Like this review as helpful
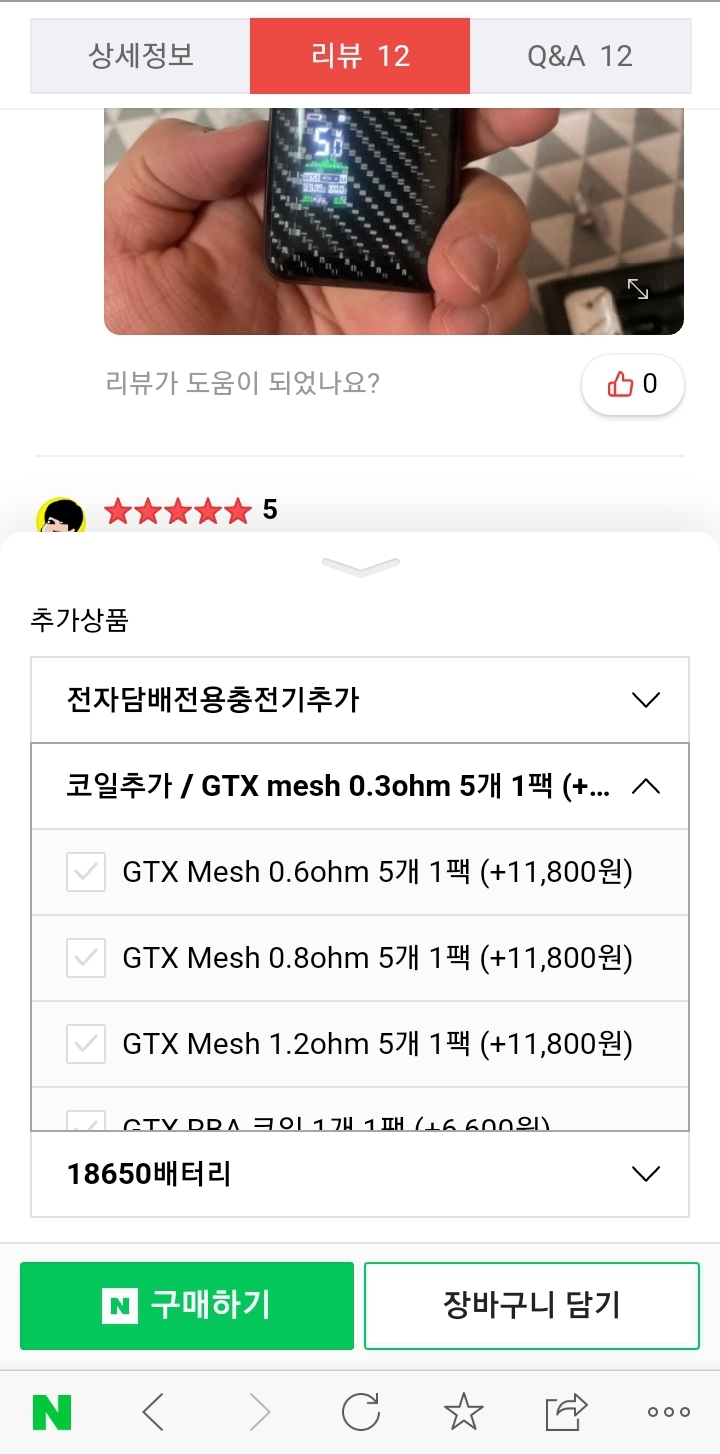Screen dimensions: 720x1454 click(x=633, y=384)
